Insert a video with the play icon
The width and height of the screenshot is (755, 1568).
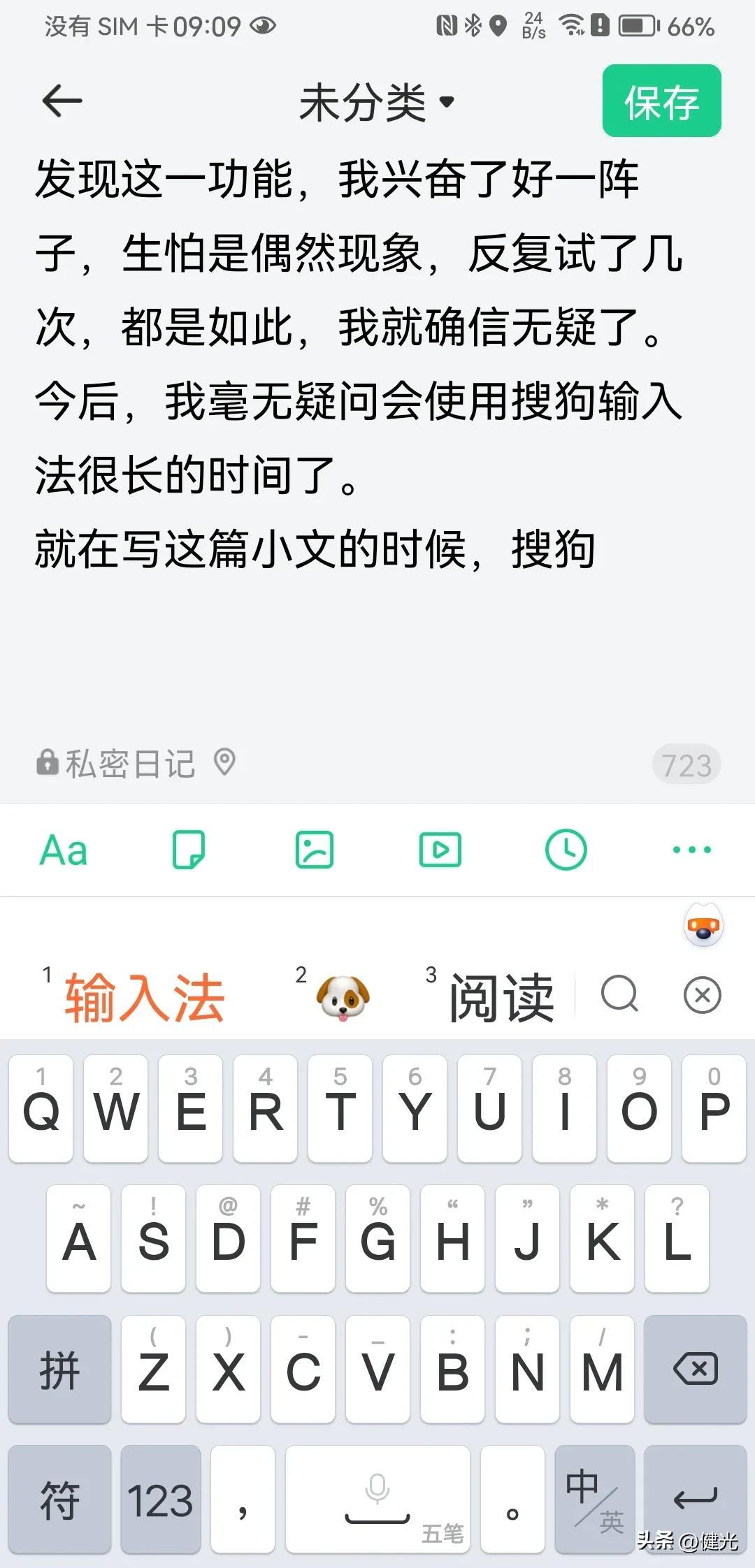pos(440,850)
